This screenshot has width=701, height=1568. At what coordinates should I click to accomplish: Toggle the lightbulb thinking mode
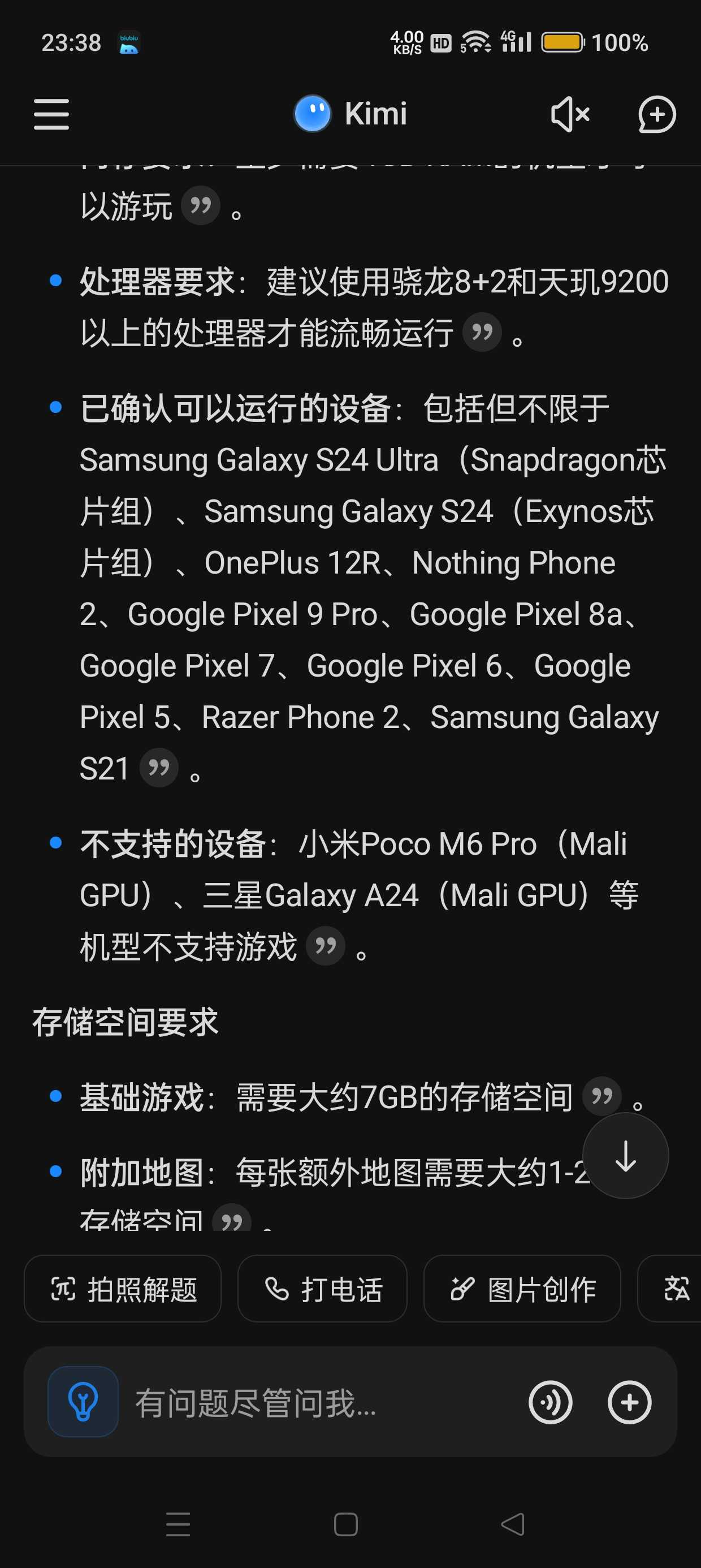point(83,1402)
